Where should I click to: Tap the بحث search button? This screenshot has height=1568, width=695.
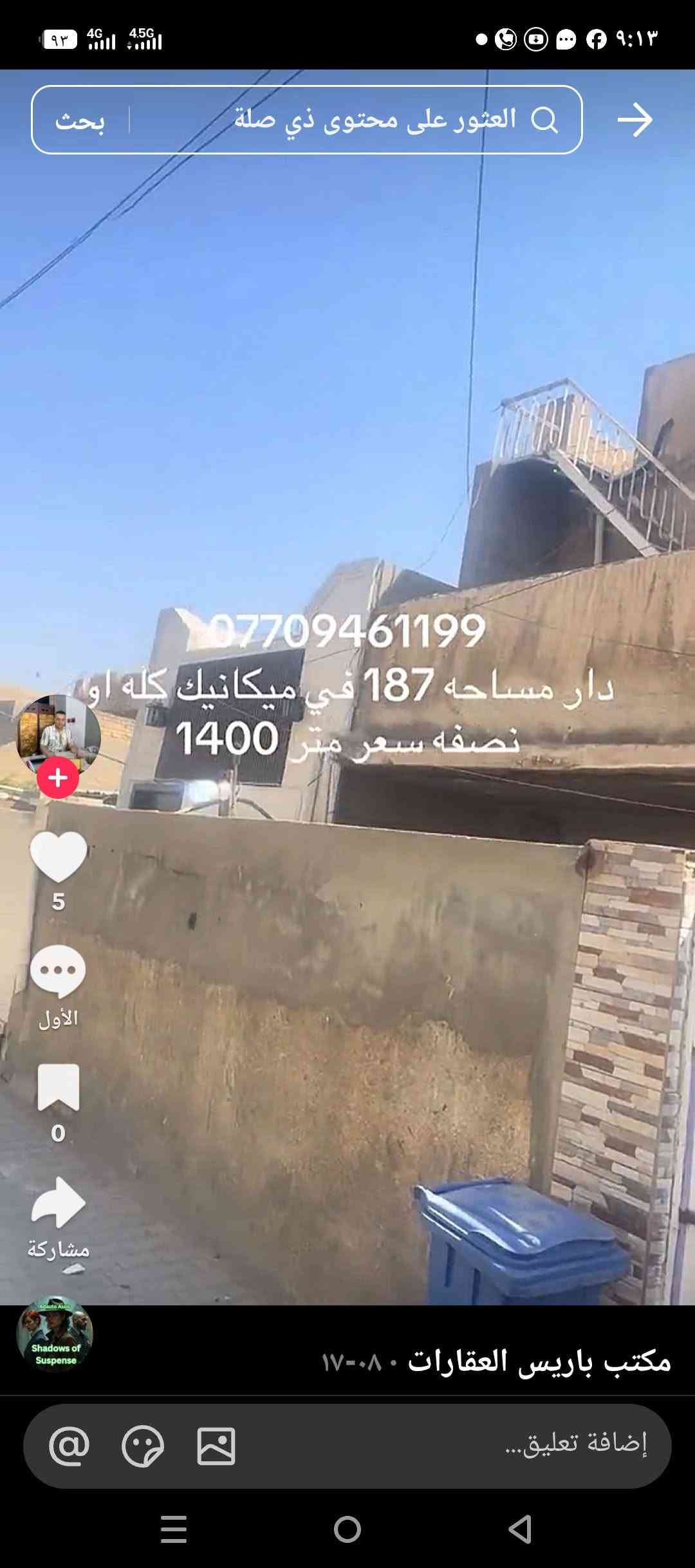click(x=80, y=120)
